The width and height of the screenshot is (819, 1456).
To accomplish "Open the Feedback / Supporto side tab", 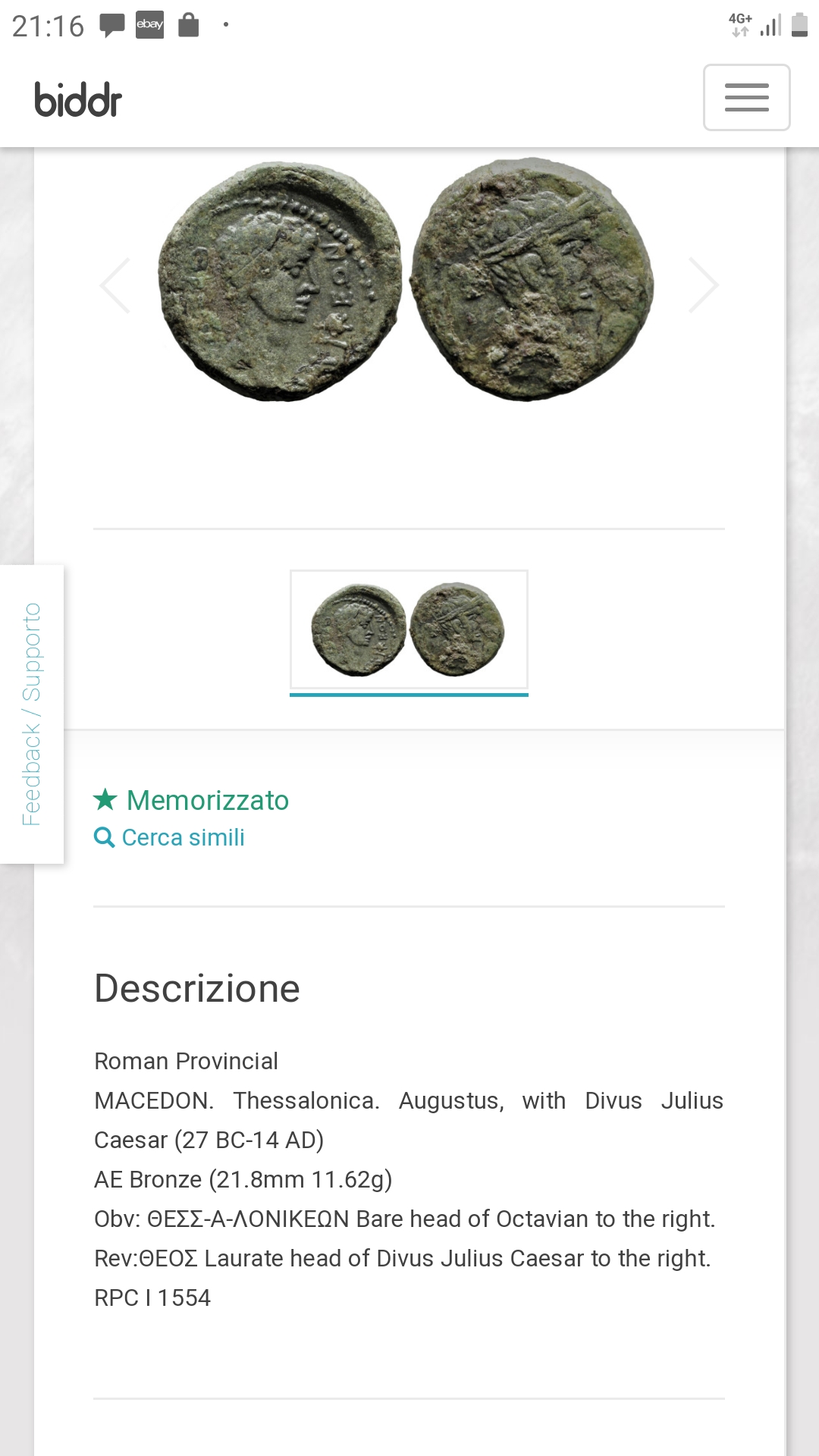I will 31,714.
